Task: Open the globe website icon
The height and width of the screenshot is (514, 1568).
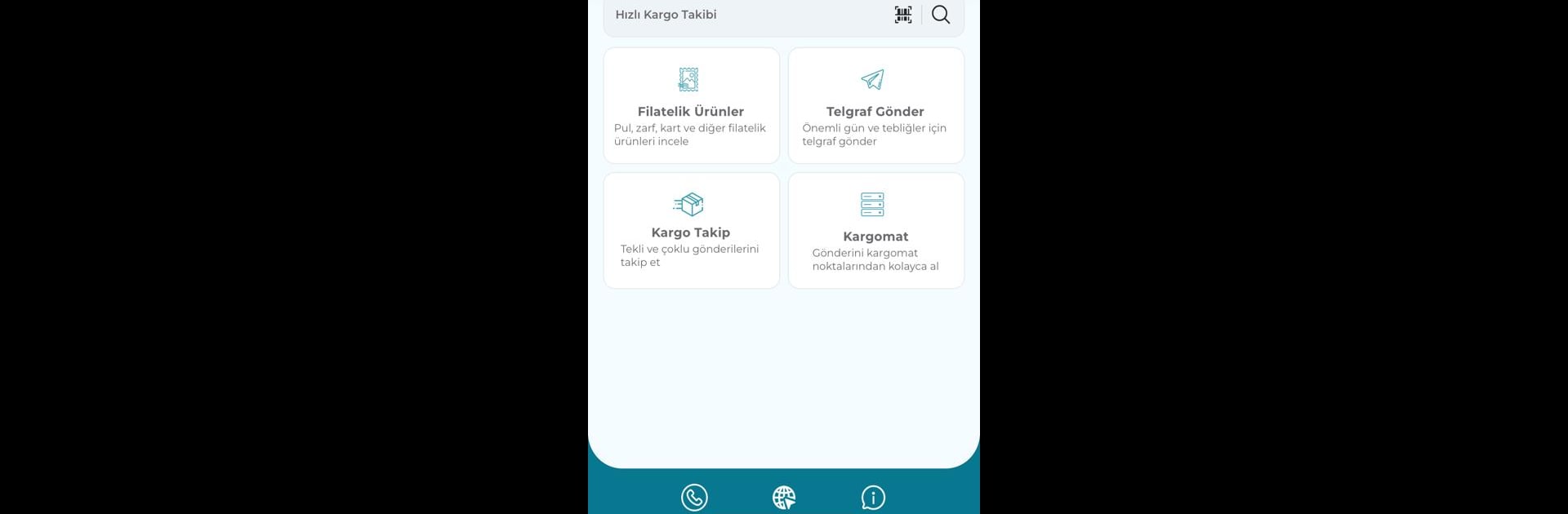Action: click(784, 497)
